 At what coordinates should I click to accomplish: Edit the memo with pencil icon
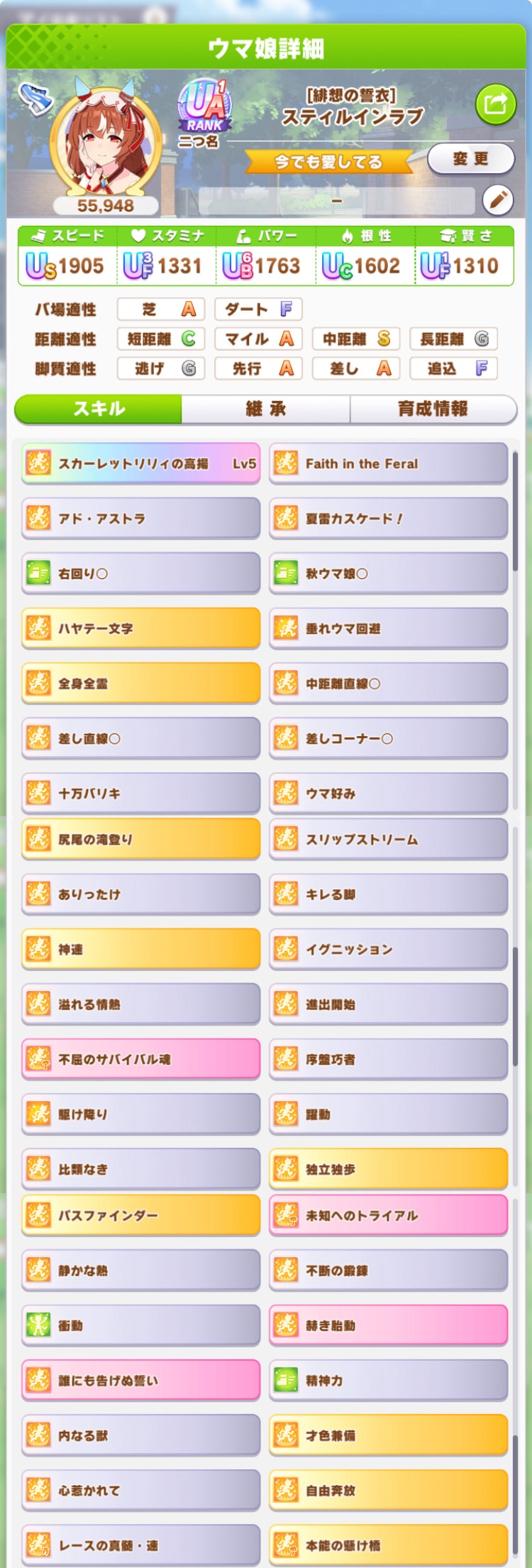pos(498,201)
